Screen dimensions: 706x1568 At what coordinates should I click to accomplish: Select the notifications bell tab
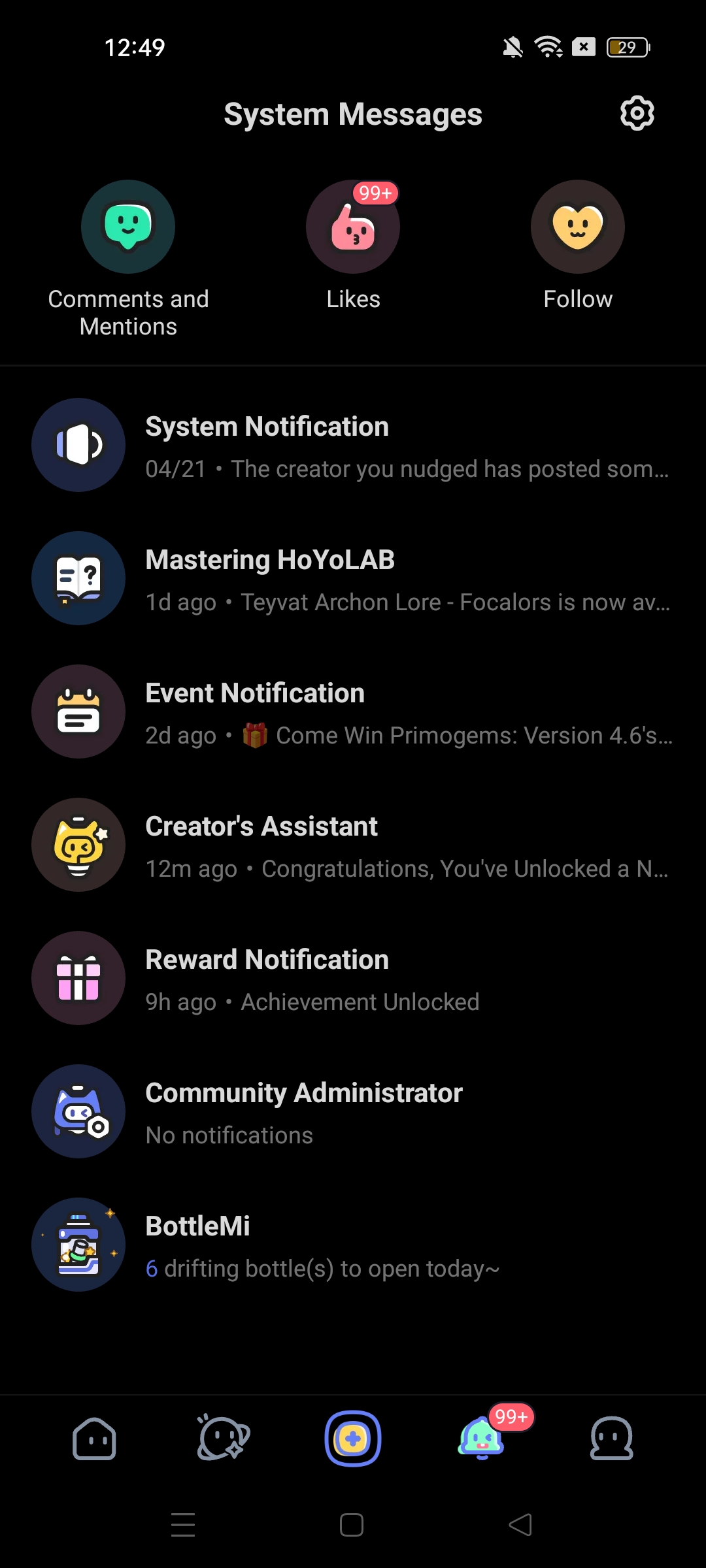coord(482,1439)
